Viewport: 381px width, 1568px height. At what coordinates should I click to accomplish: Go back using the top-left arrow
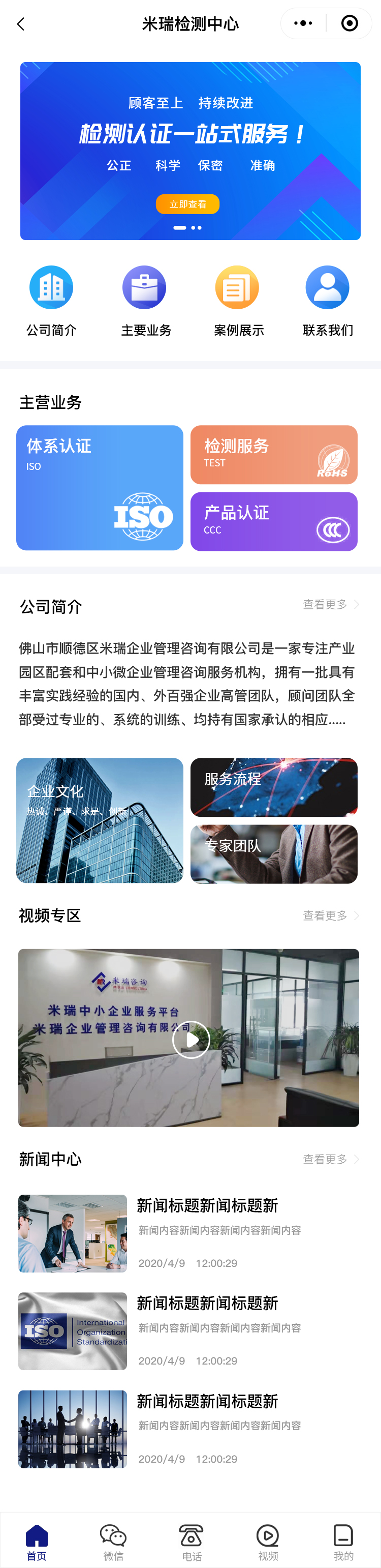click(21, 24)
